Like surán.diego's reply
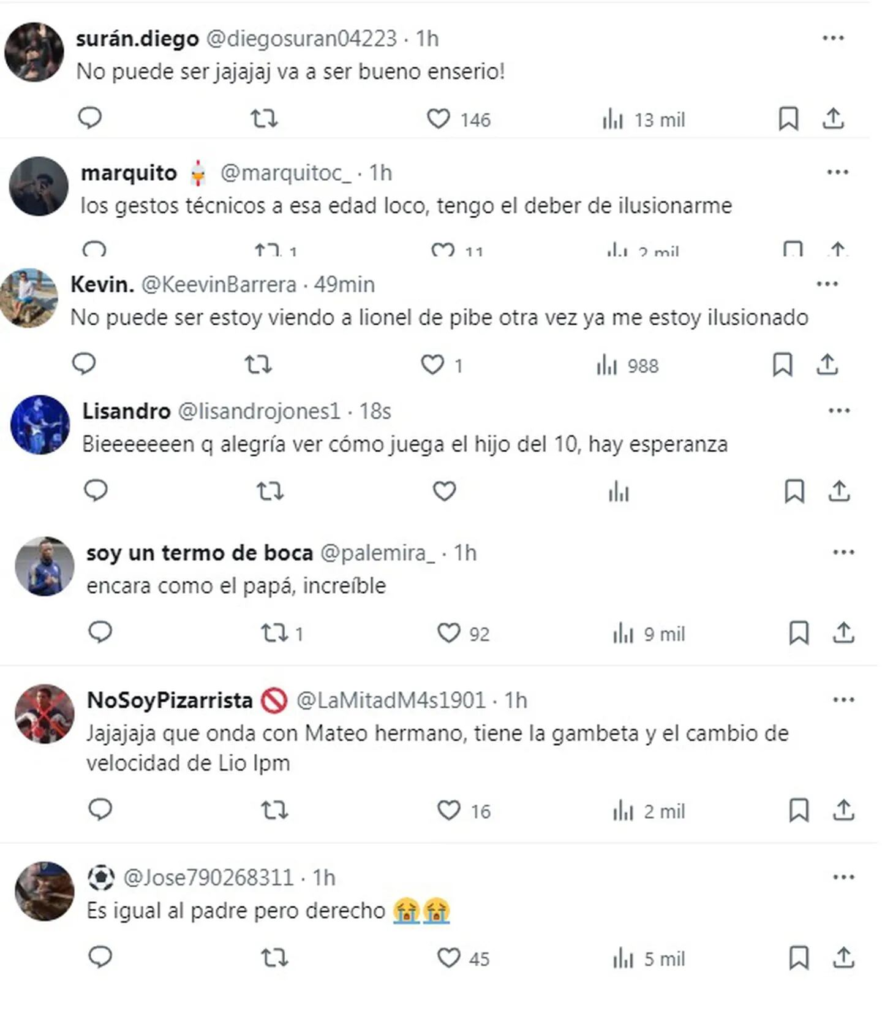The width and height of the screenshot is (882, 1024). (438, 119)
